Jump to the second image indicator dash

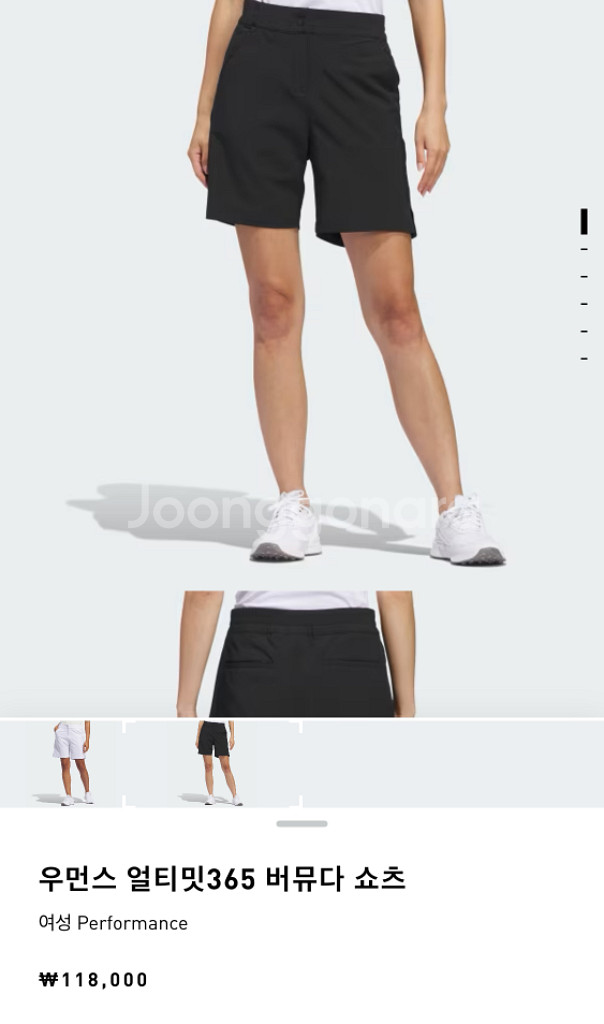584,249
